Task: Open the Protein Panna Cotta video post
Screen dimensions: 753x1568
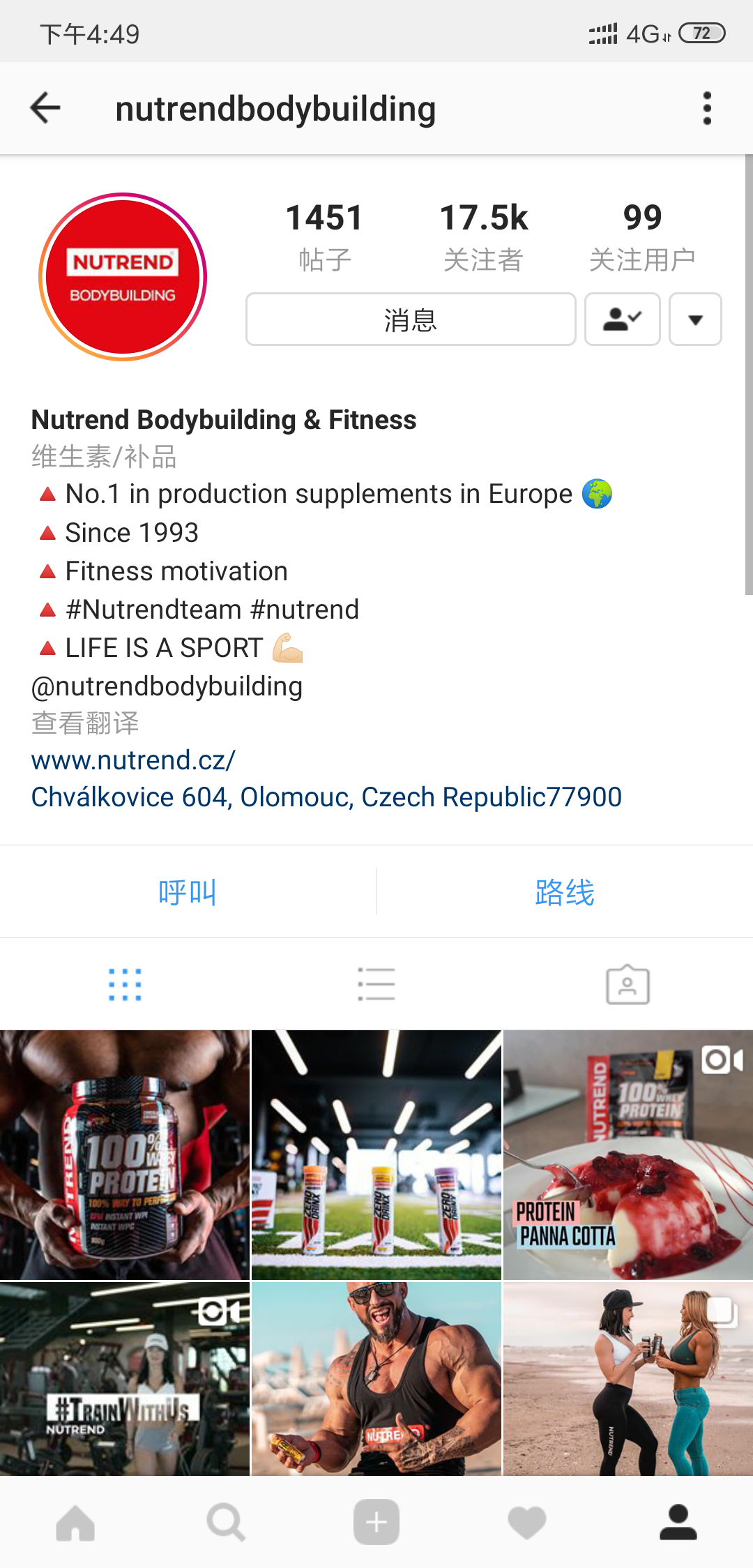Action: (627, 1154)
